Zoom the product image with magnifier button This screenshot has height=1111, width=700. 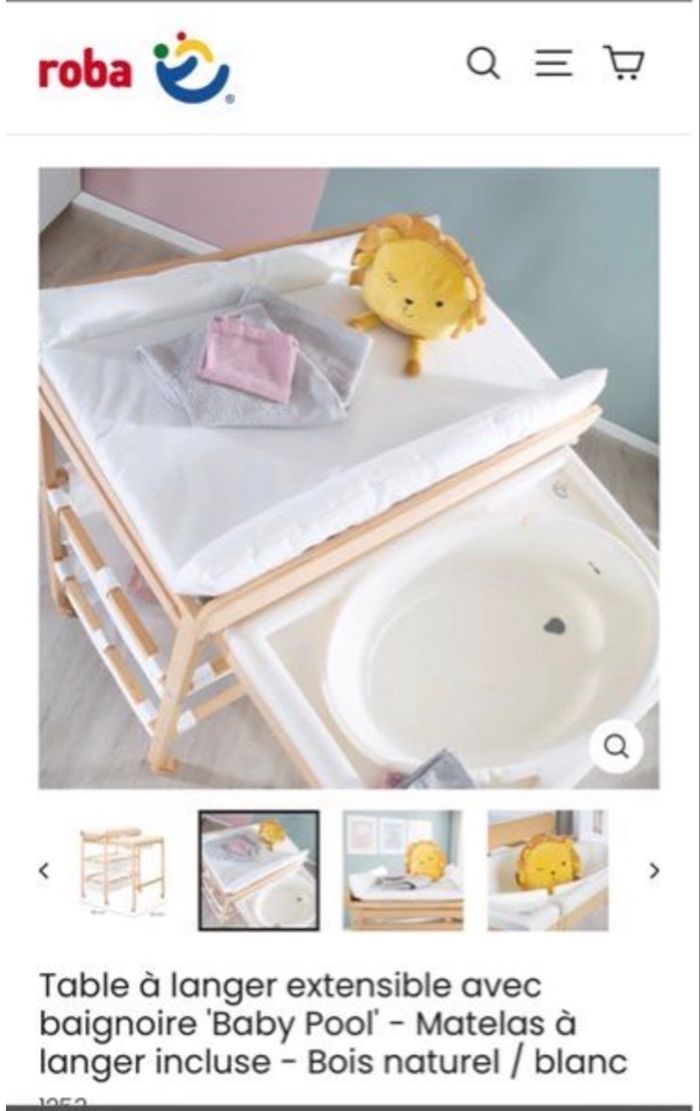tap(616, 746)
